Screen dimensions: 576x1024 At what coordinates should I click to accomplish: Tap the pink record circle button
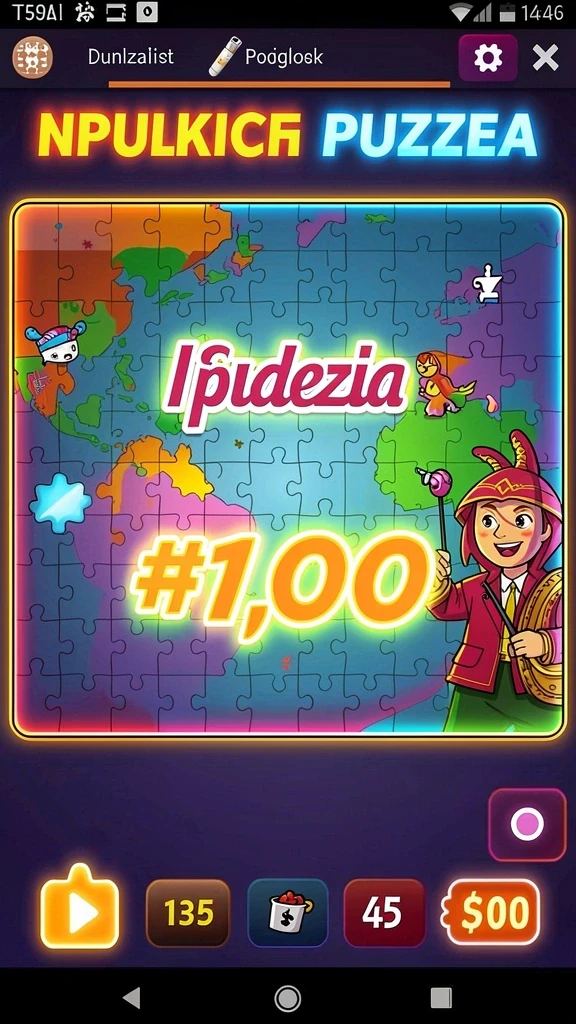click(x=527, y=824)
